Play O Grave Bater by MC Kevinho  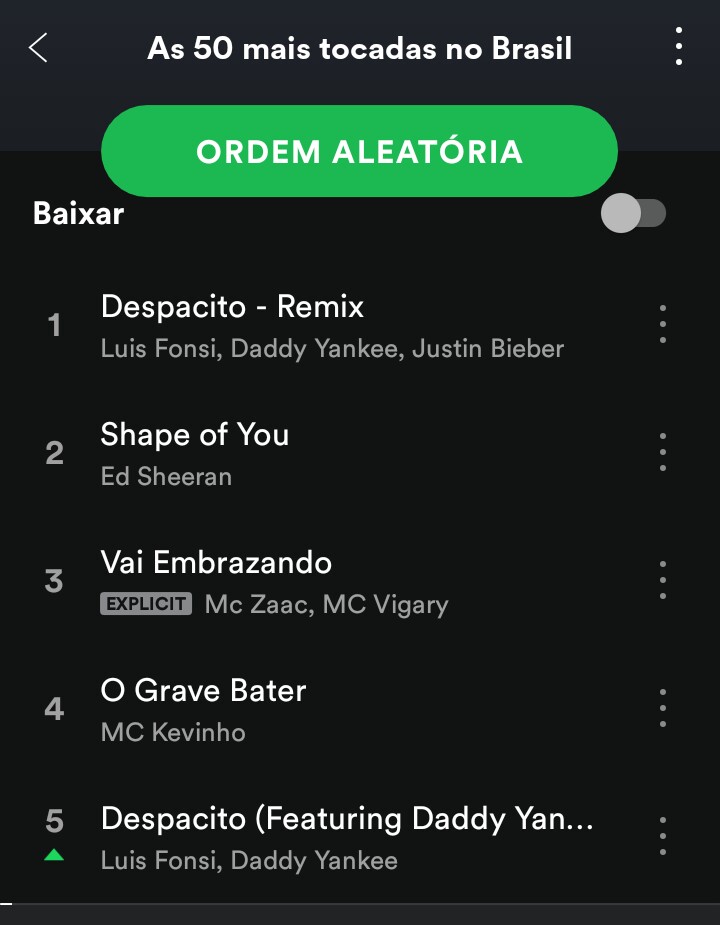(330, 709)
